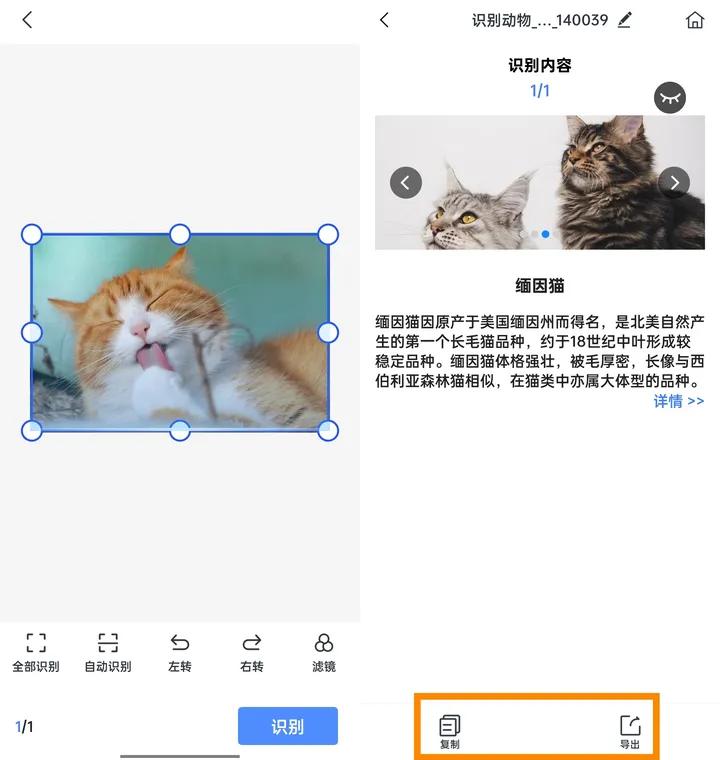Go back in carousel with left arrow chevron
The image size is (720, 760).
(x=405, y=183)
